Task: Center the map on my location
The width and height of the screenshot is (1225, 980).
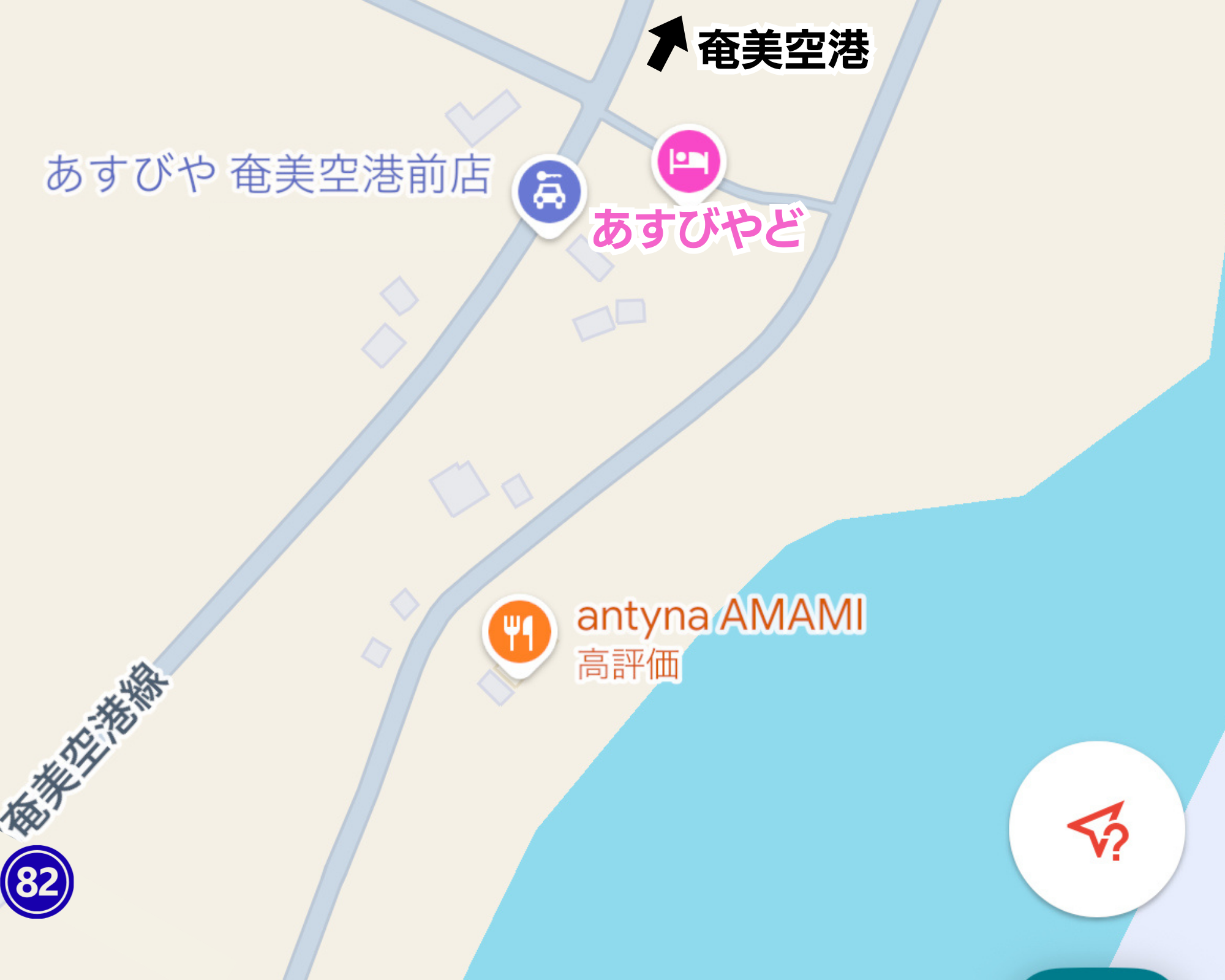Action: click(1097, 829)
